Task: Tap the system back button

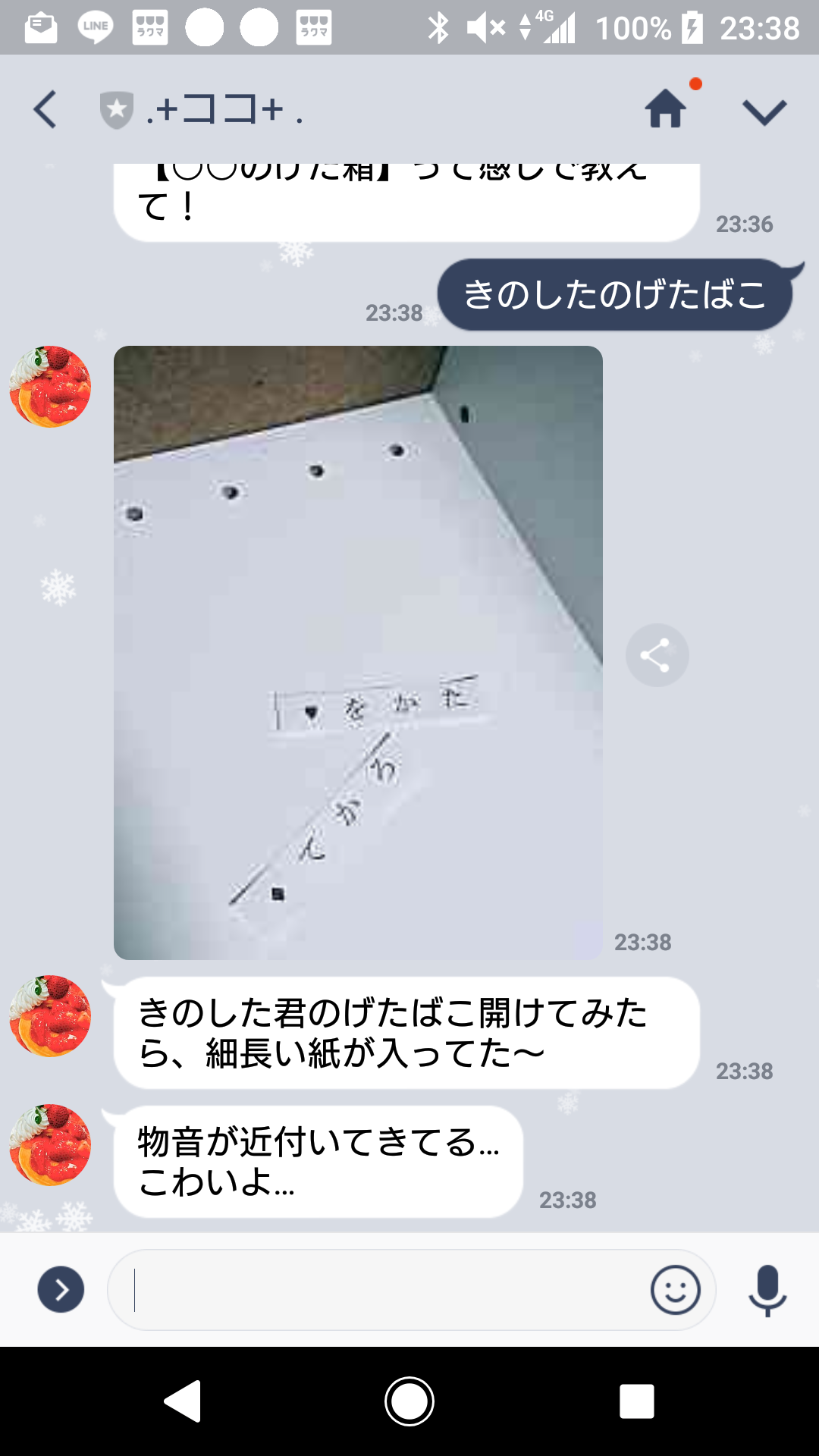Action: click(x=183, y=1401)
